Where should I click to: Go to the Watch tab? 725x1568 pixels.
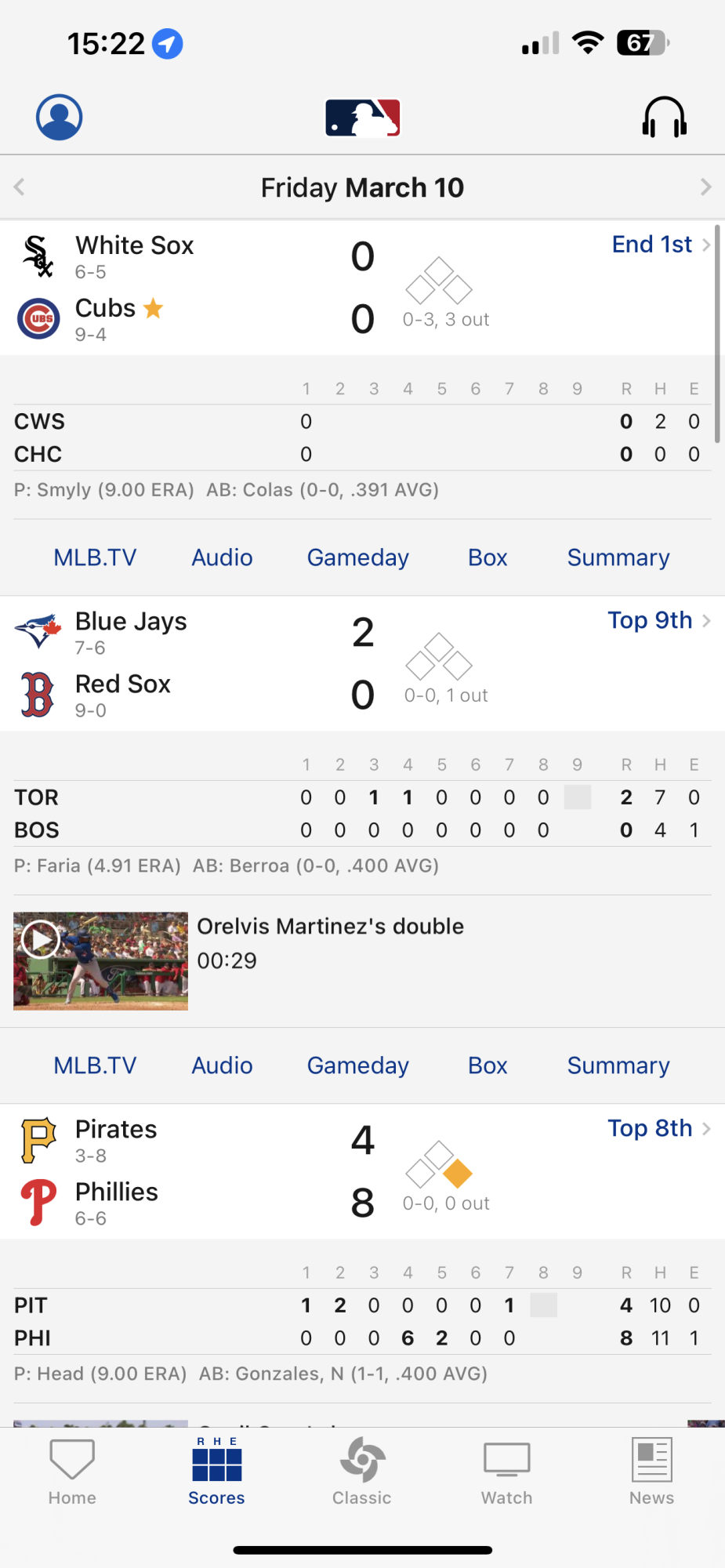point(506,1472)
